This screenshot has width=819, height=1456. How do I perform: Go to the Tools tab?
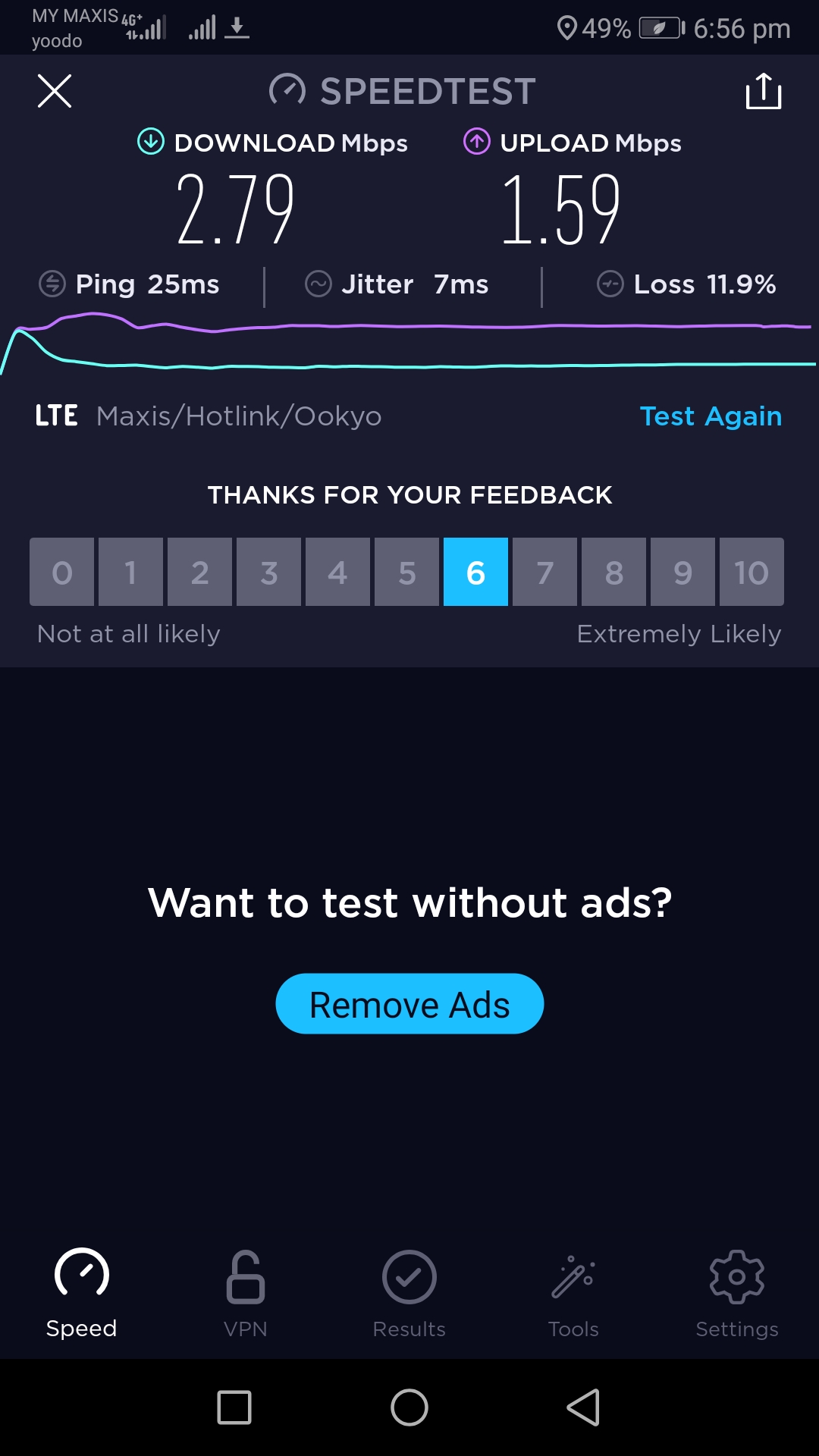tap(573, 1294)
